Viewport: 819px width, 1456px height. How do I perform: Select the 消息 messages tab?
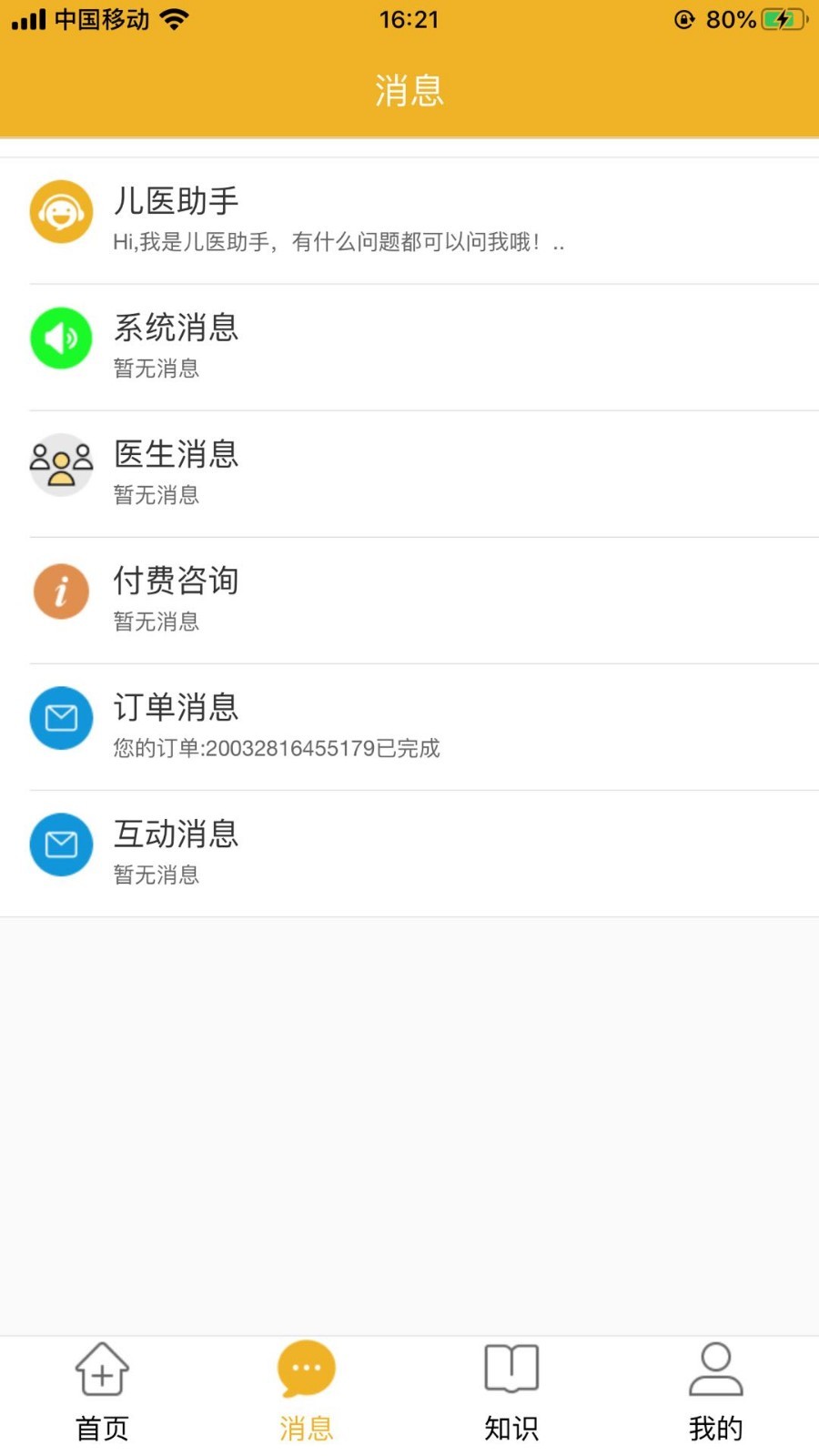click(x=307, y=1392)
